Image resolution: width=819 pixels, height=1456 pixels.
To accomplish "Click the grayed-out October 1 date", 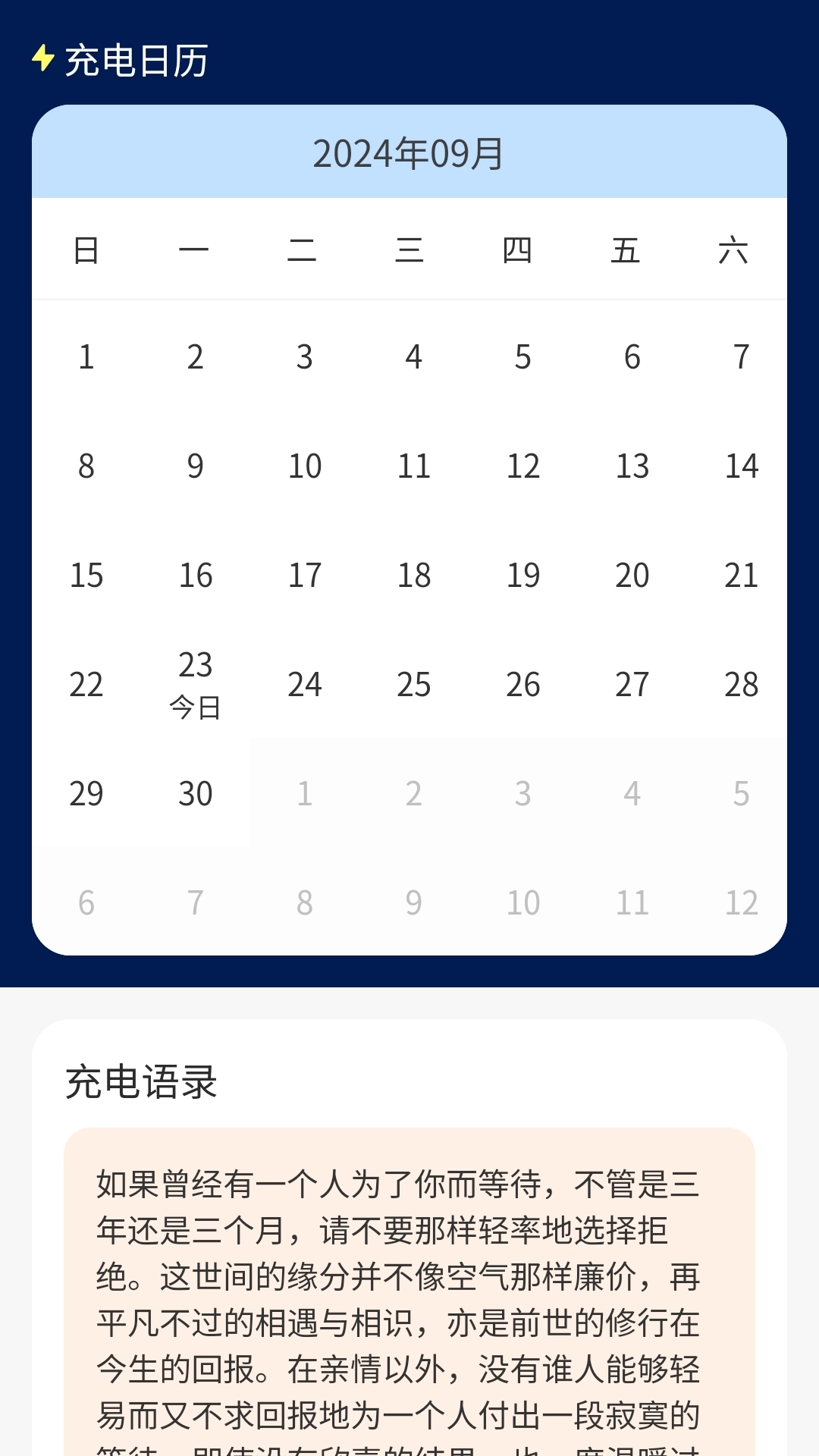I will coord(304,793).
